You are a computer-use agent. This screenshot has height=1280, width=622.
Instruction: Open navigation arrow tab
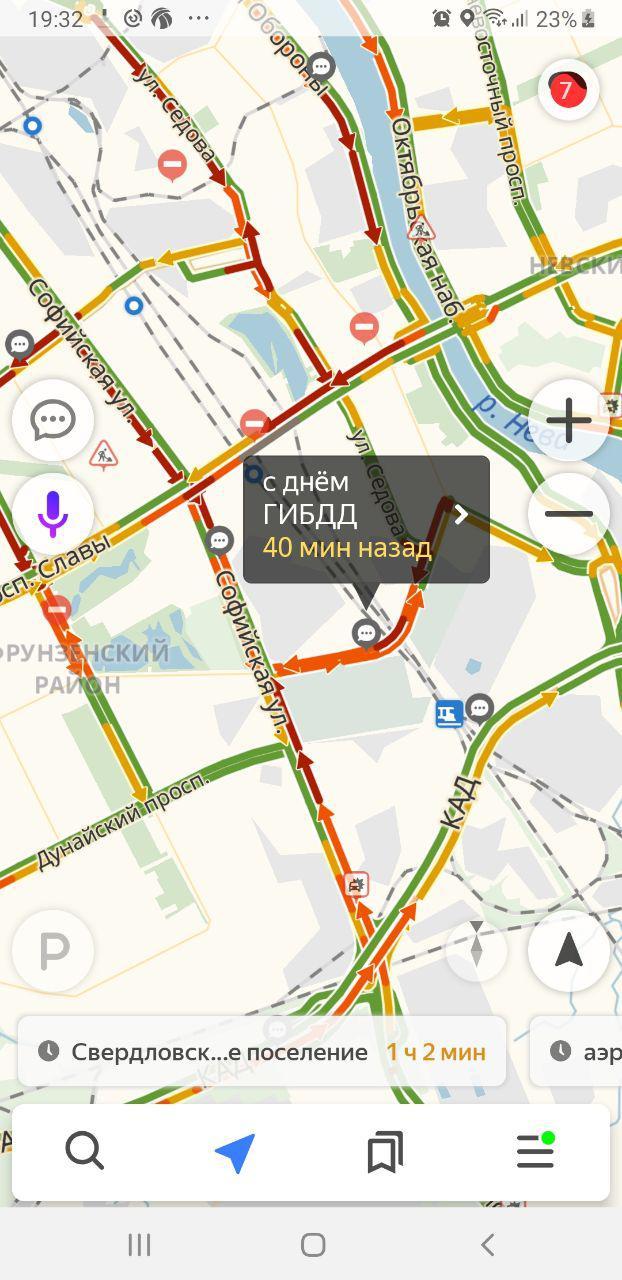(x=236, y=1153)
